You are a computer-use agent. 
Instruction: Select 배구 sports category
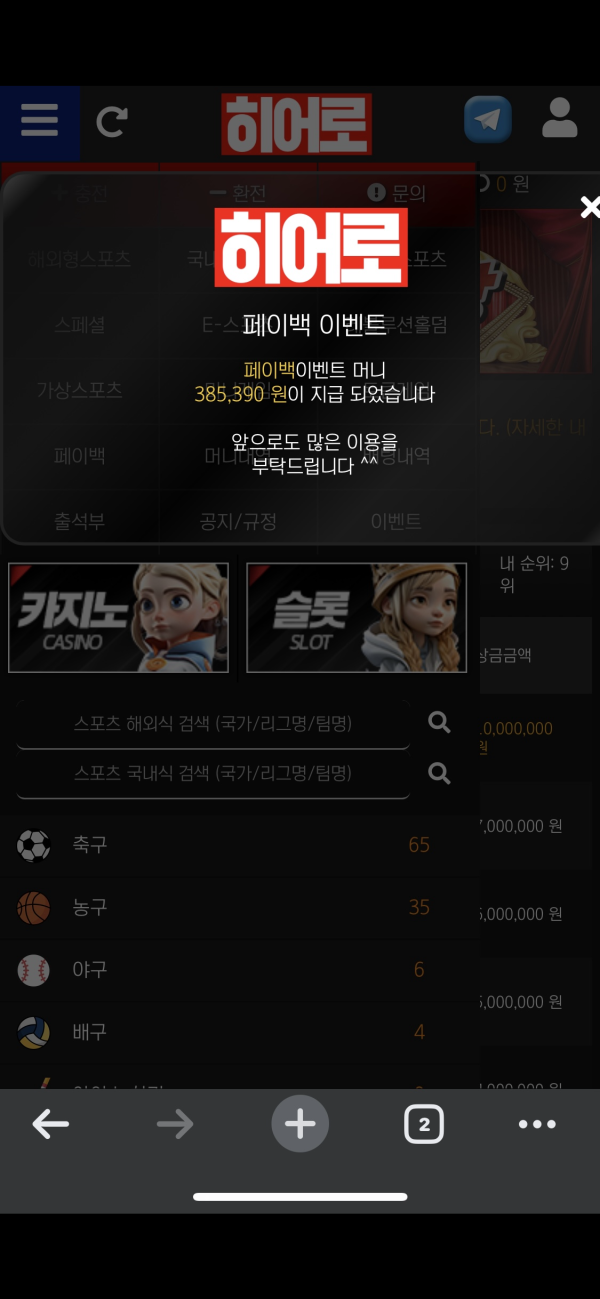click(90, 1032)
